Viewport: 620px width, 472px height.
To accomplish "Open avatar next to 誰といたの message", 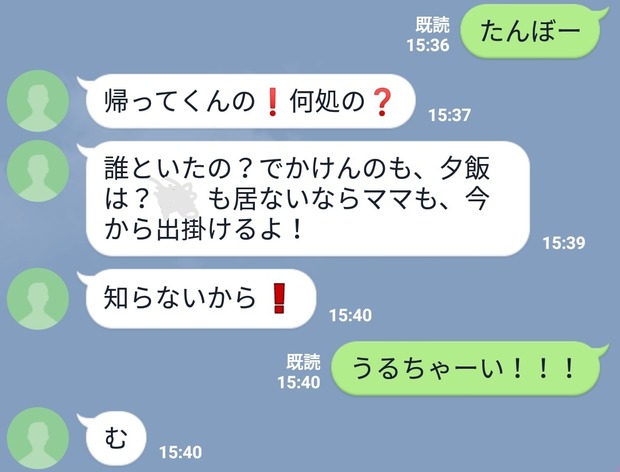I will coord(37,171).
